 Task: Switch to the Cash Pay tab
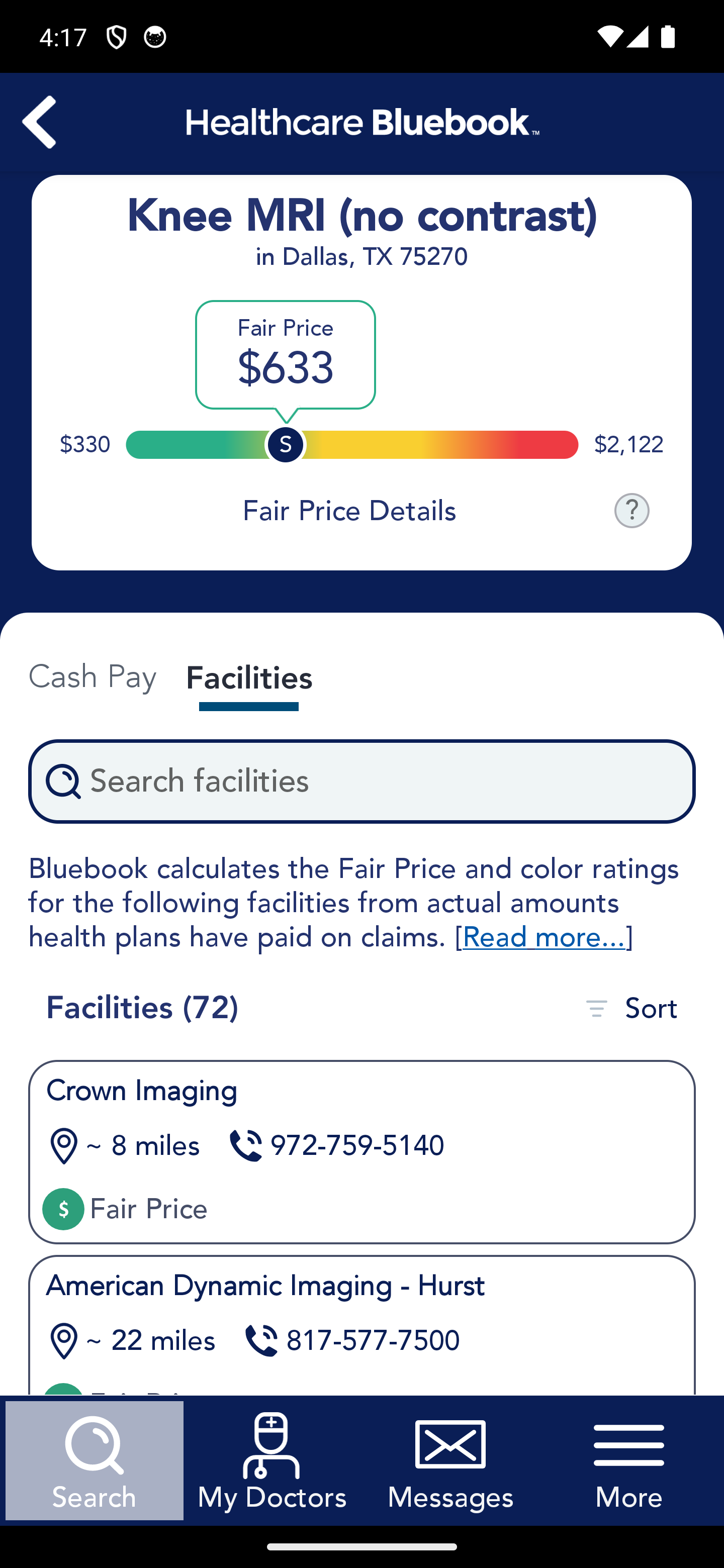tap(93, 677)
